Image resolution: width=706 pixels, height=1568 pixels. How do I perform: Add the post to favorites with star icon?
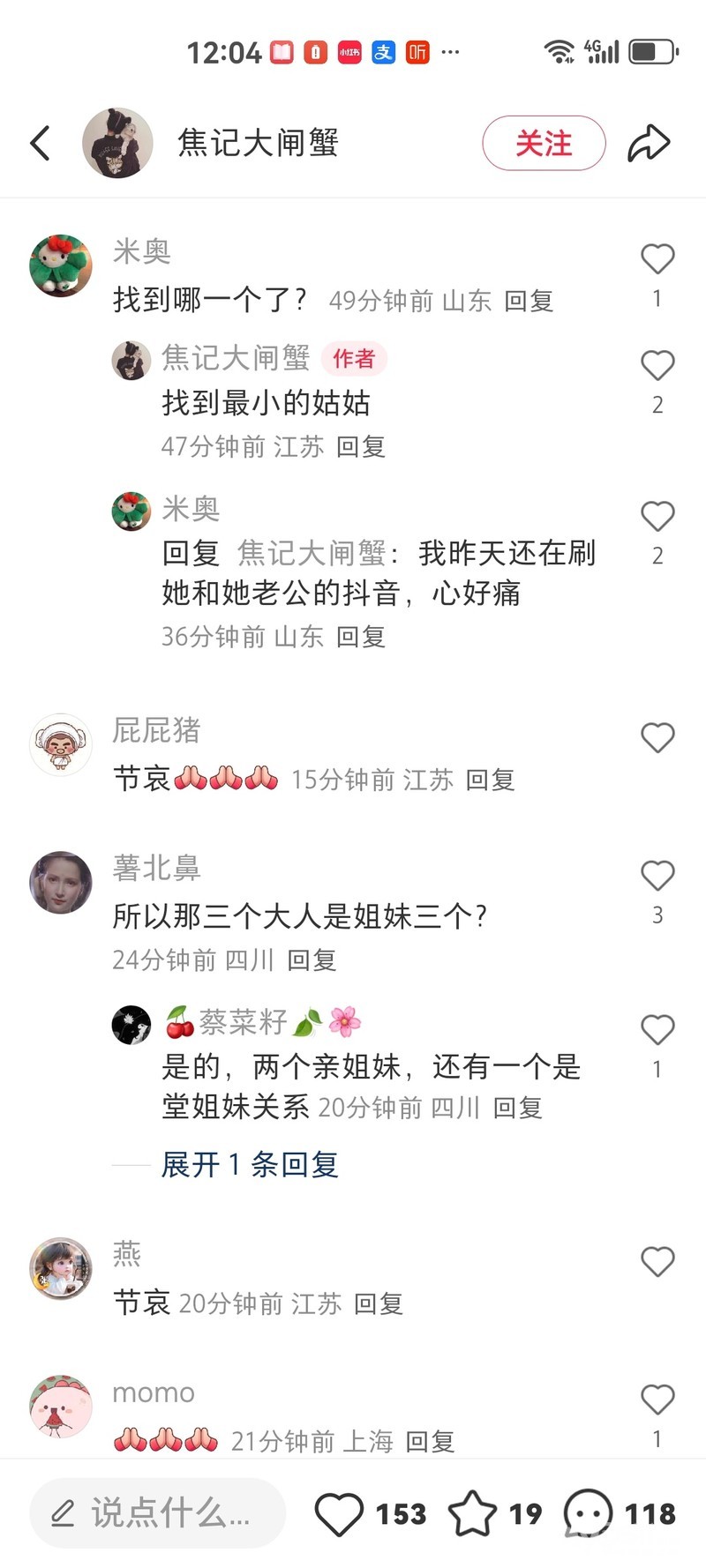[x=473, y=1514]
